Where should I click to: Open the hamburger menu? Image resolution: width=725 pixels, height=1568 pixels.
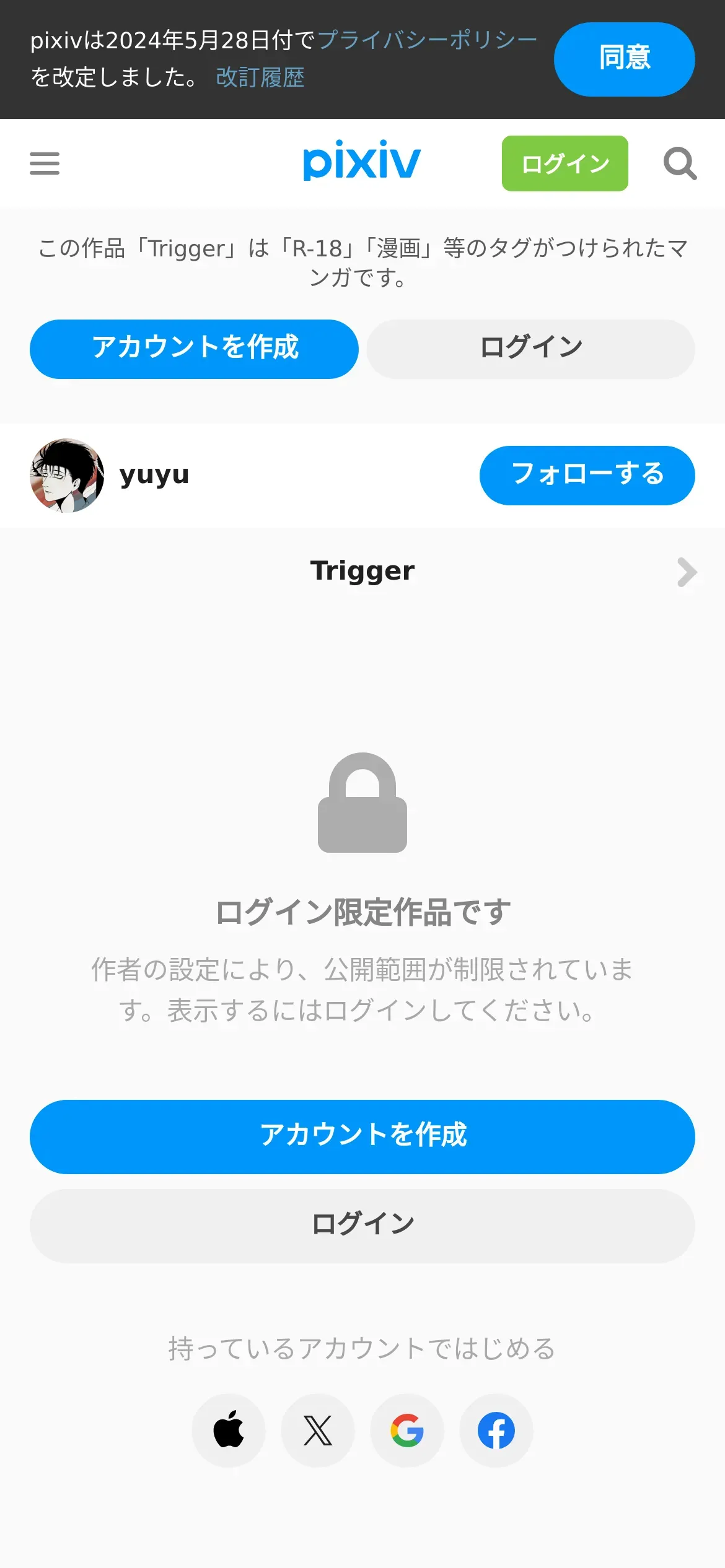[x=45, y=163]
